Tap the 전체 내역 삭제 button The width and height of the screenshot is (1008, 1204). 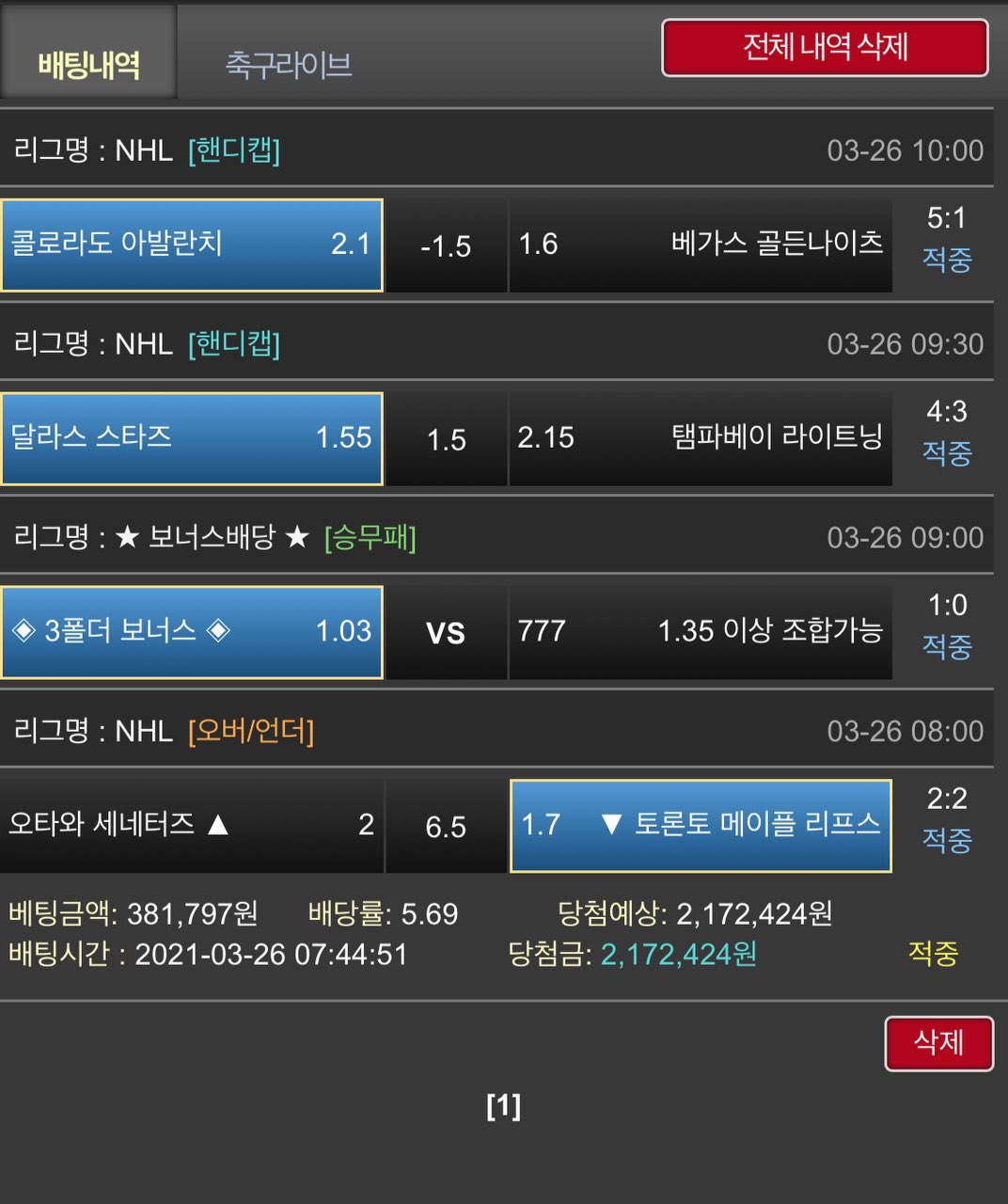point(825,47)
